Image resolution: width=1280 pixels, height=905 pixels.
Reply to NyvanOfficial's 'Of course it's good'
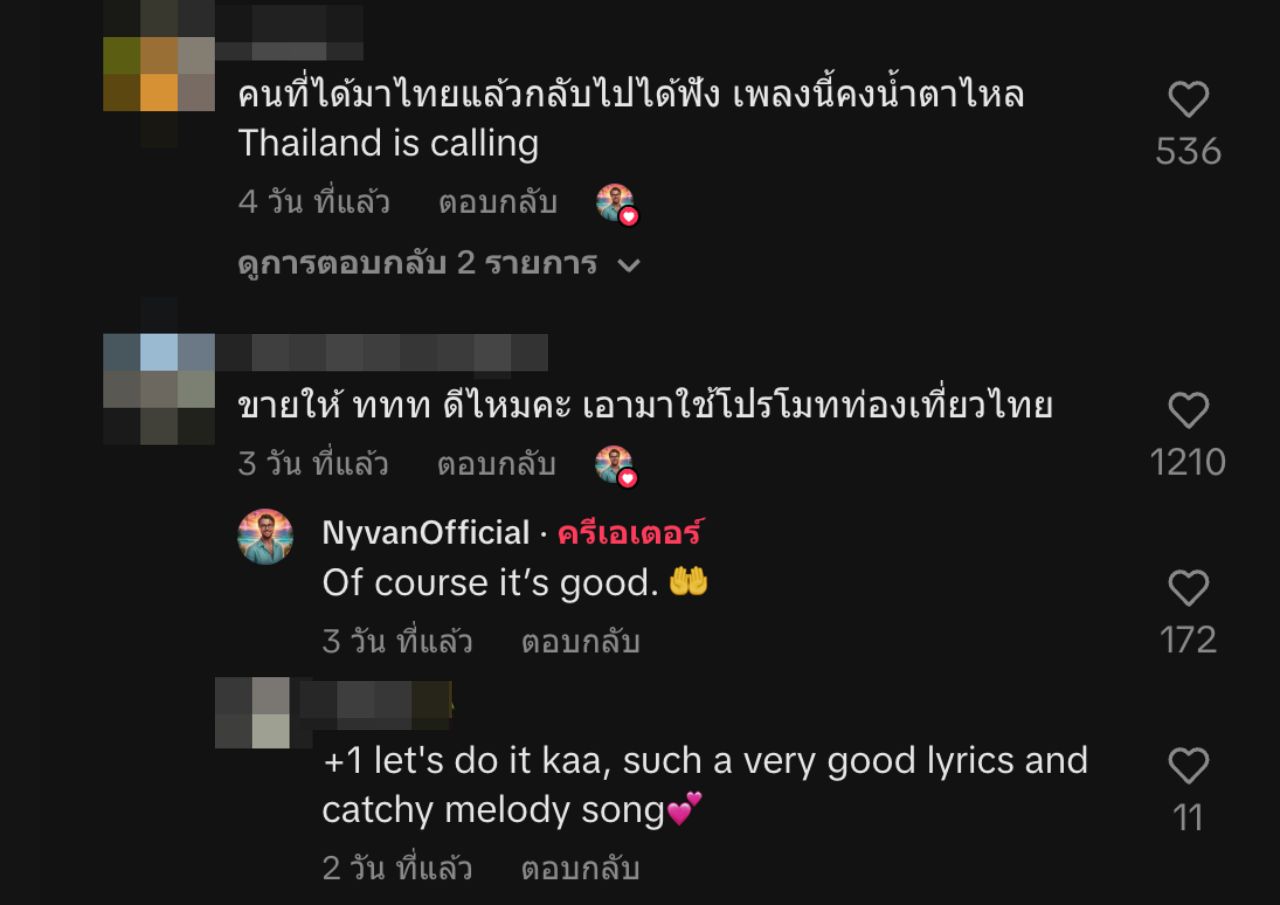point(580,642)
